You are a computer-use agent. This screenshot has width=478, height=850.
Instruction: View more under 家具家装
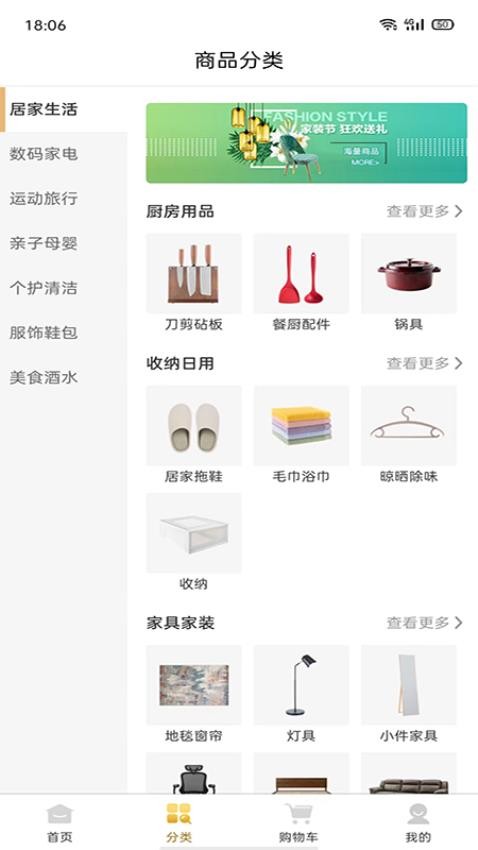click(424, 622)
